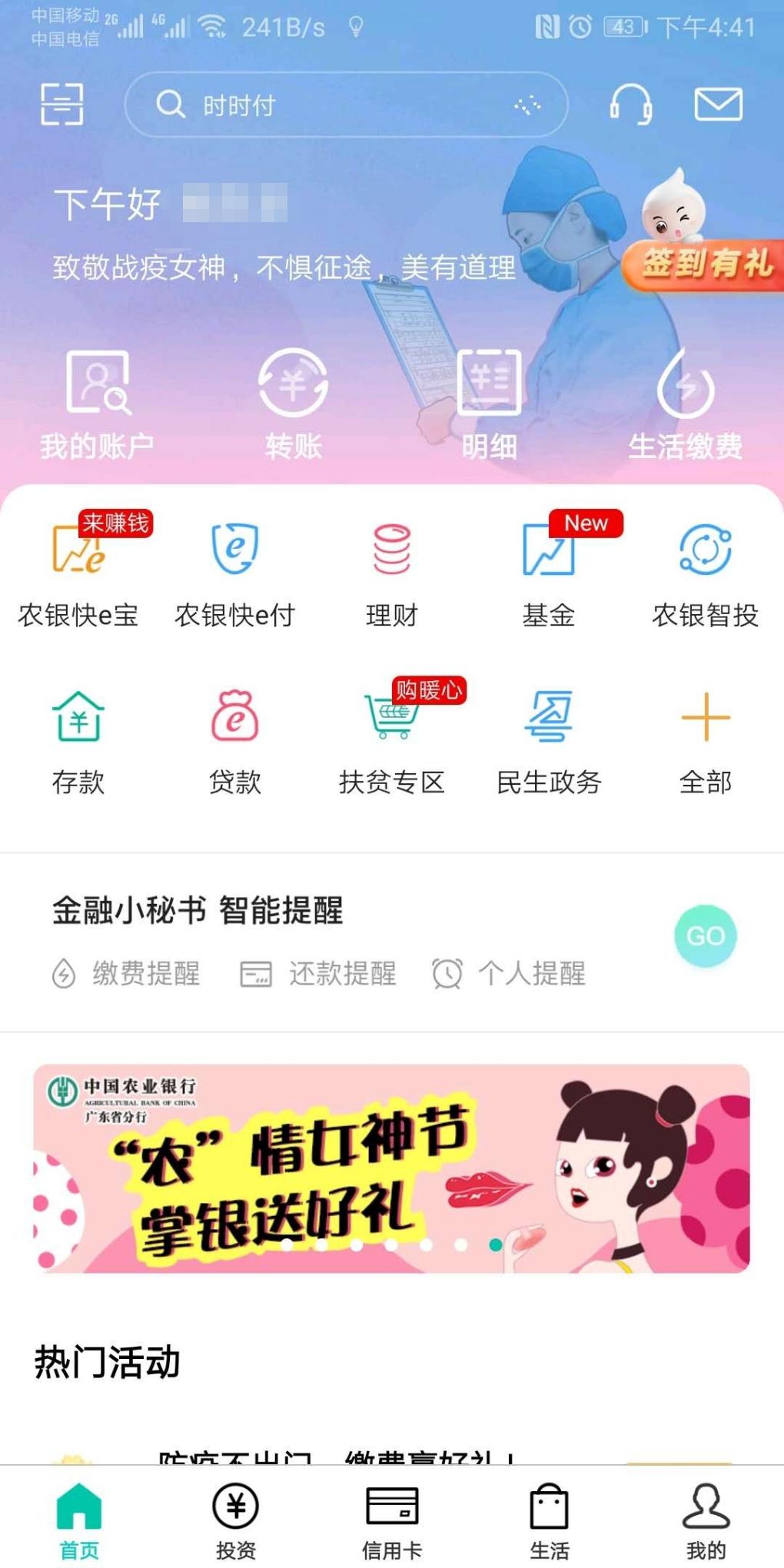This screenshot has height=1568, width=784.
Task: Open 我的账户
Action: 98,404
